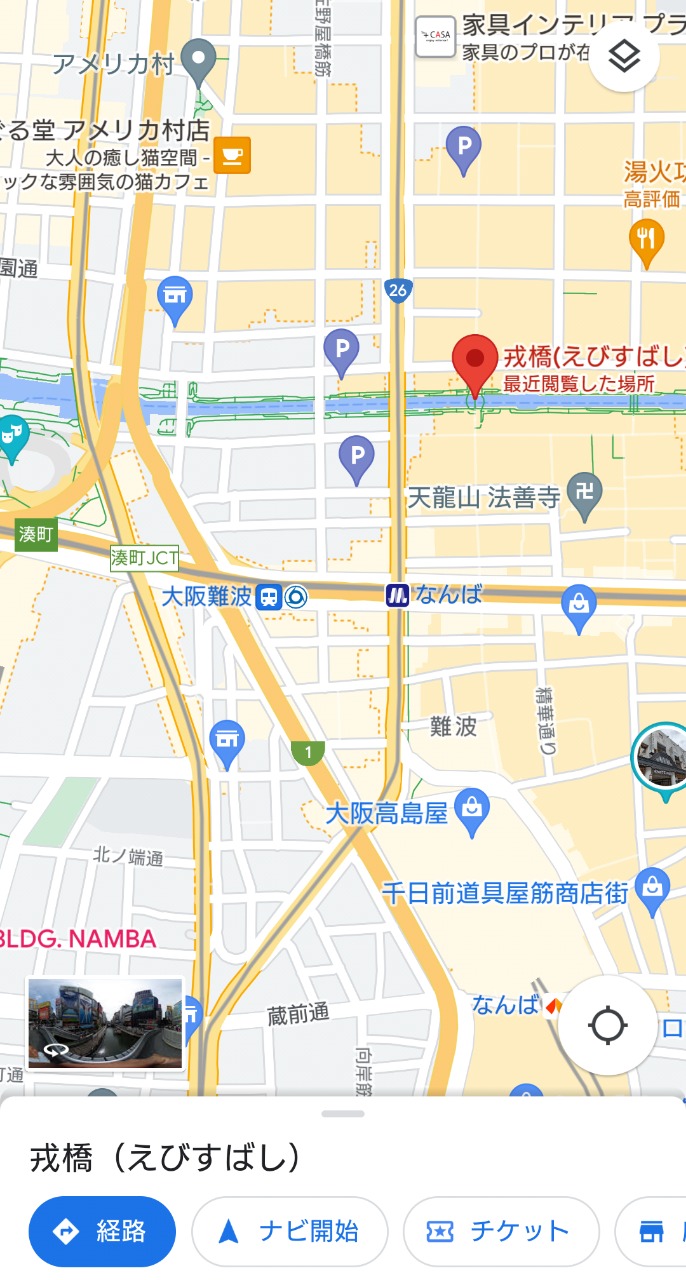Select the 戎橋 red location pin
686x1280 pixels.
(475, 366)
